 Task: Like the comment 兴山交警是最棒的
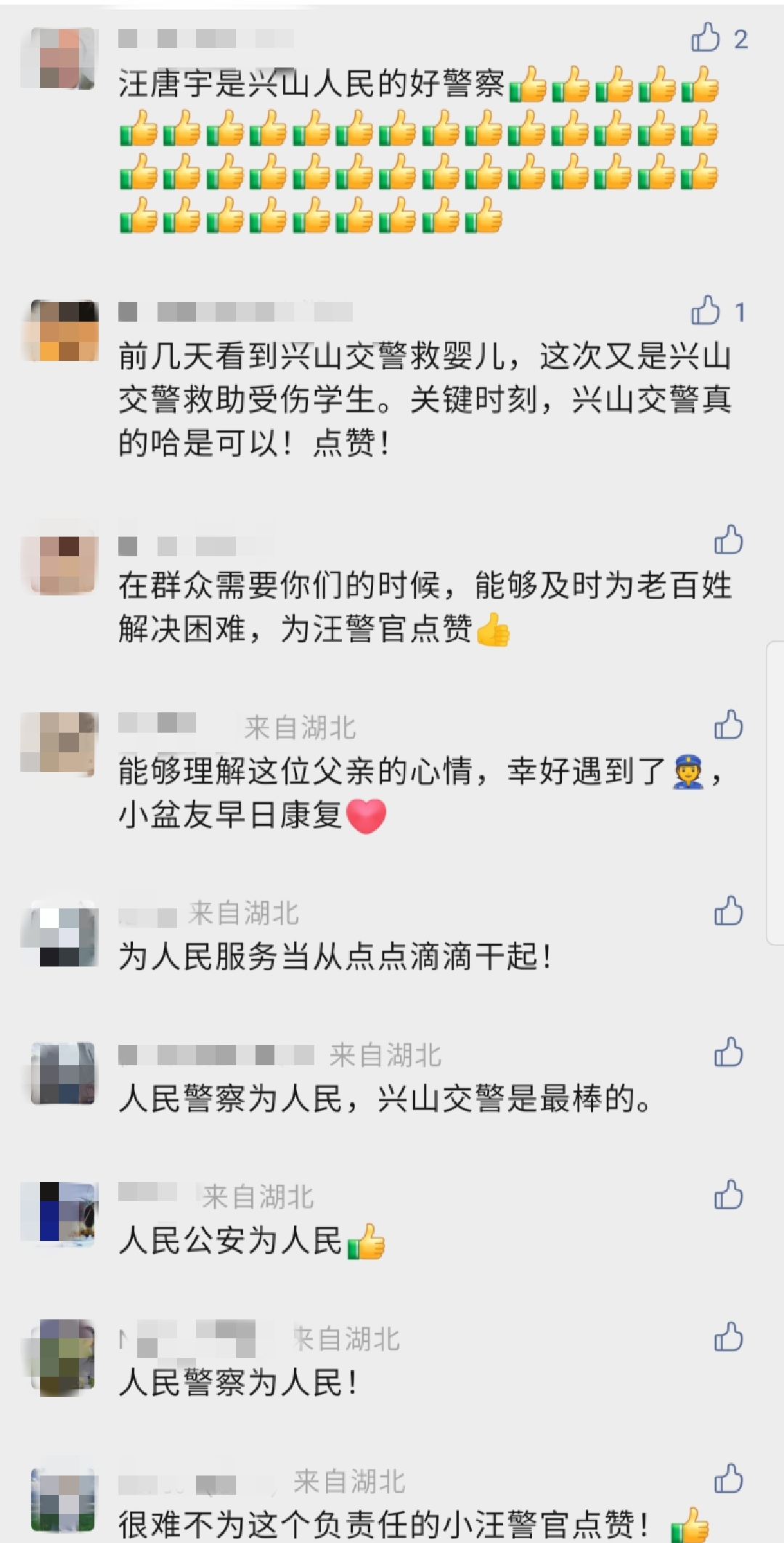728,1053
